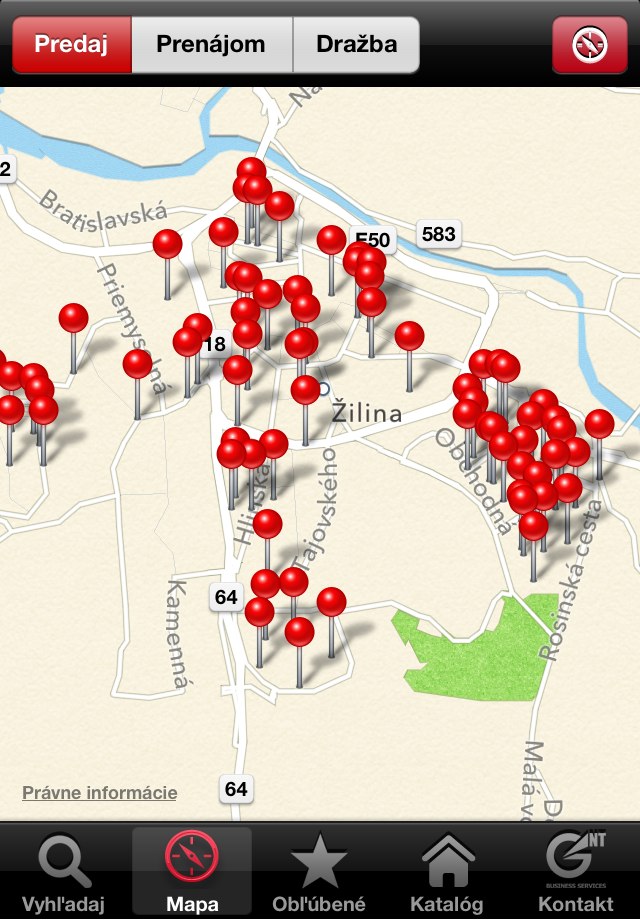
Task: Switch to the Dražba segment
Action: click(x=356, y=45)
